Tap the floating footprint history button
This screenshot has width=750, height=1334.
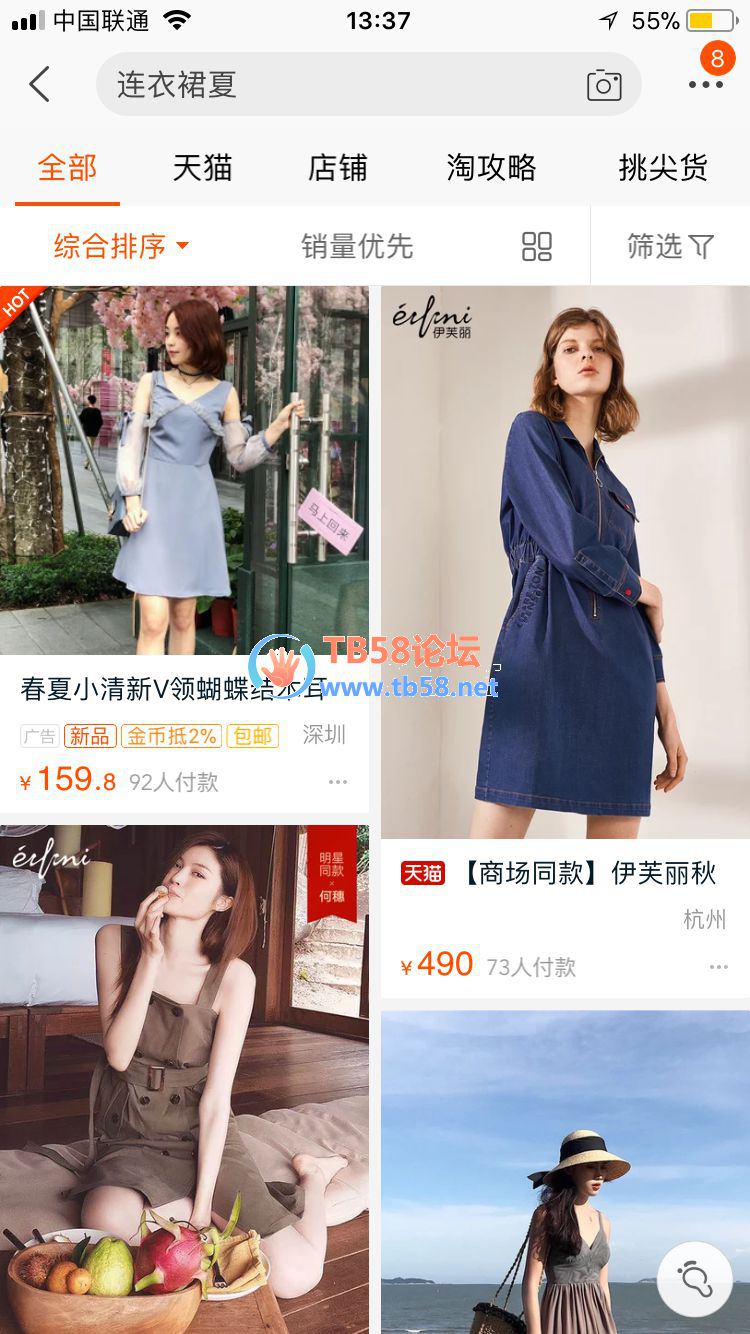click(x=694, y=1279)
